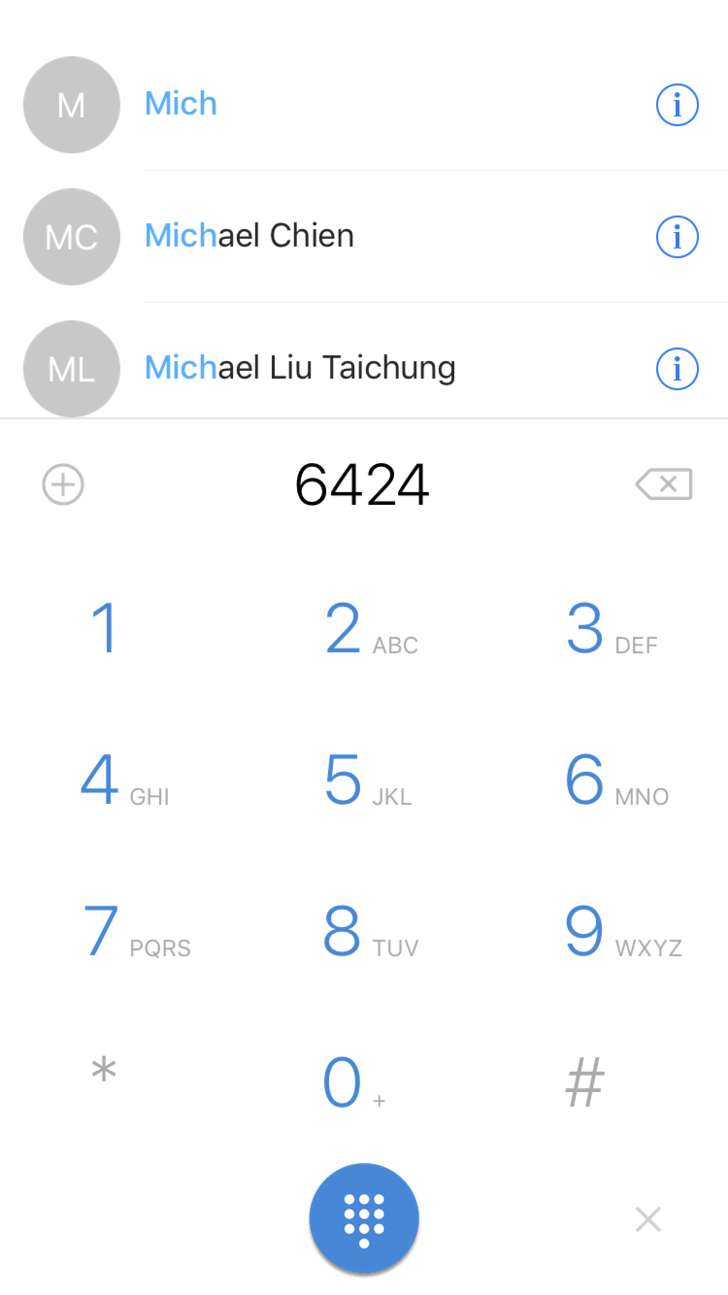Open info for Michael Liu Taichung
This screenshot has width=728, height=1295.
pyautogui.click(x=677, y=369)
